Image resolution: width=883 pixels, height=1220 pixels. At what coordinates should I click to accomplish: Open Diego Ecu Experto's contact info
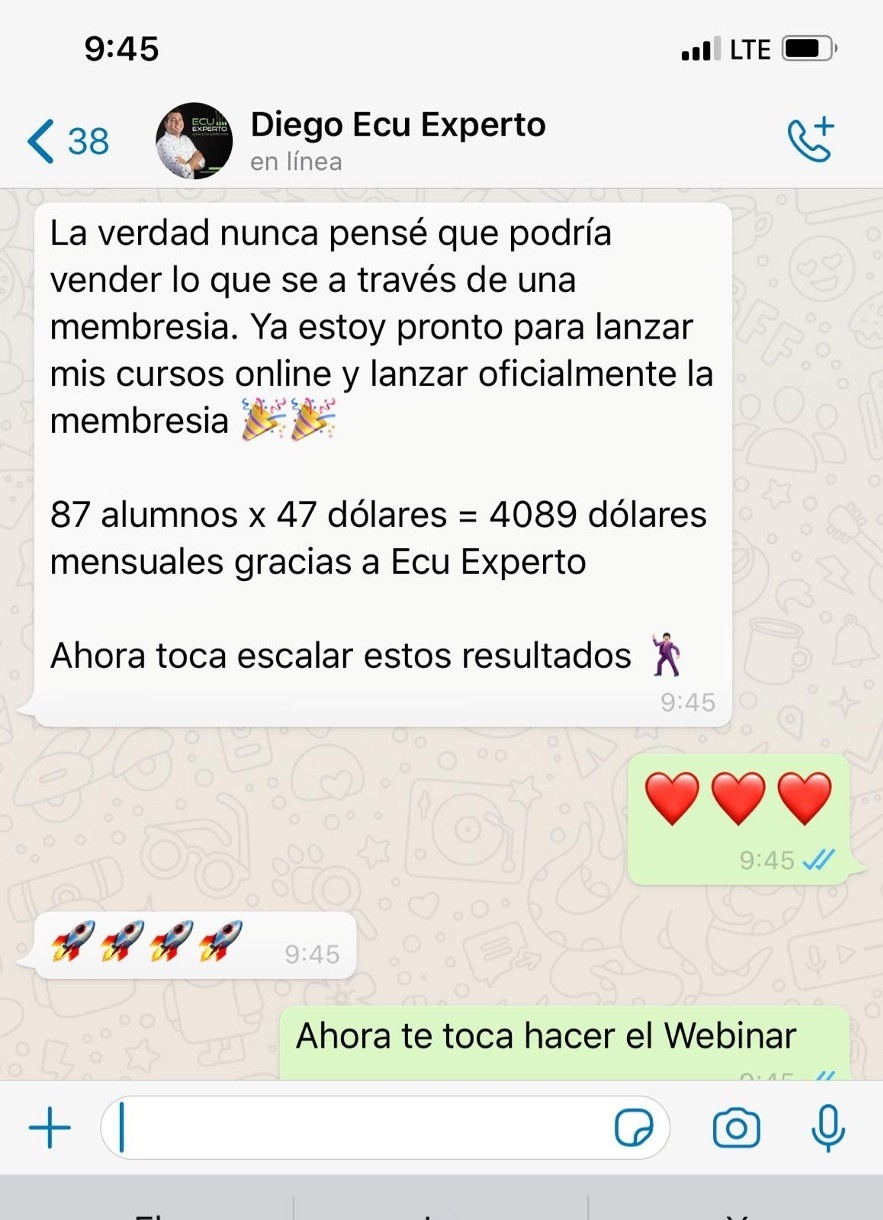pos(397,141)
